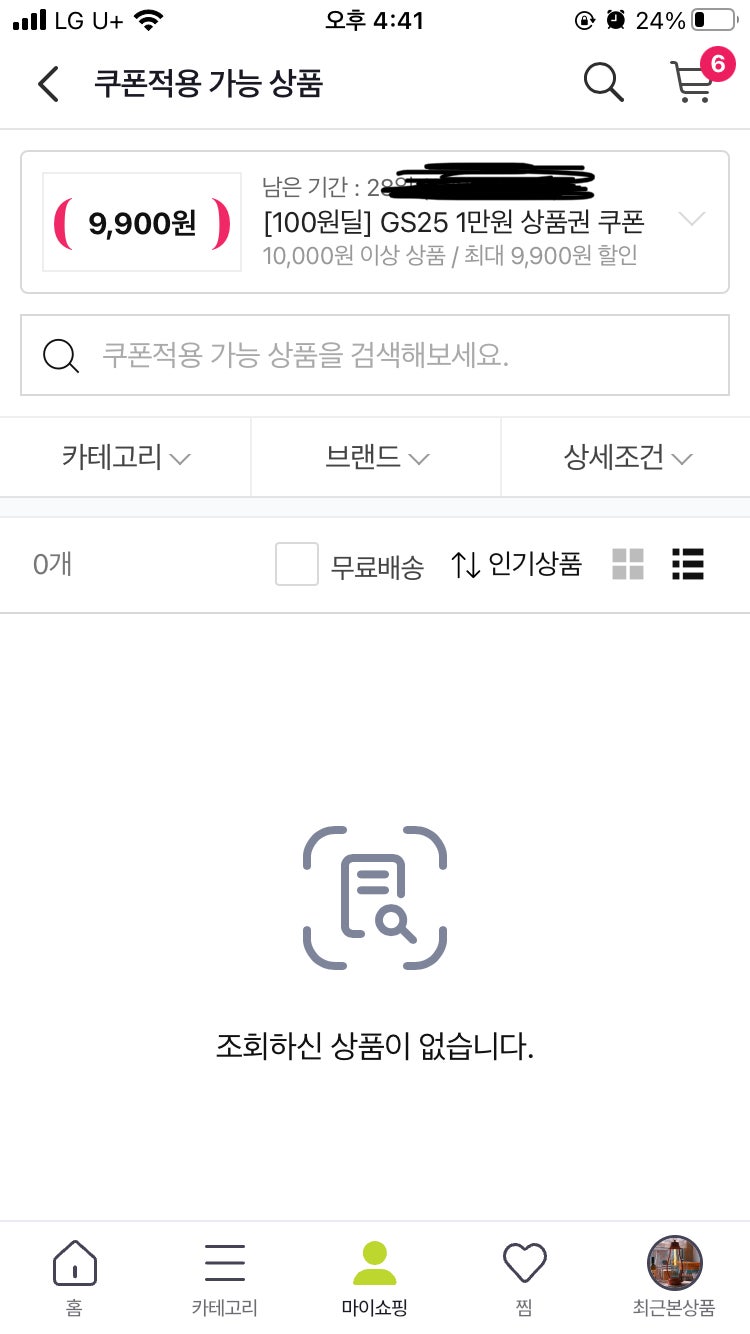Select the 마이쇼핑 profile icon

375,1271
